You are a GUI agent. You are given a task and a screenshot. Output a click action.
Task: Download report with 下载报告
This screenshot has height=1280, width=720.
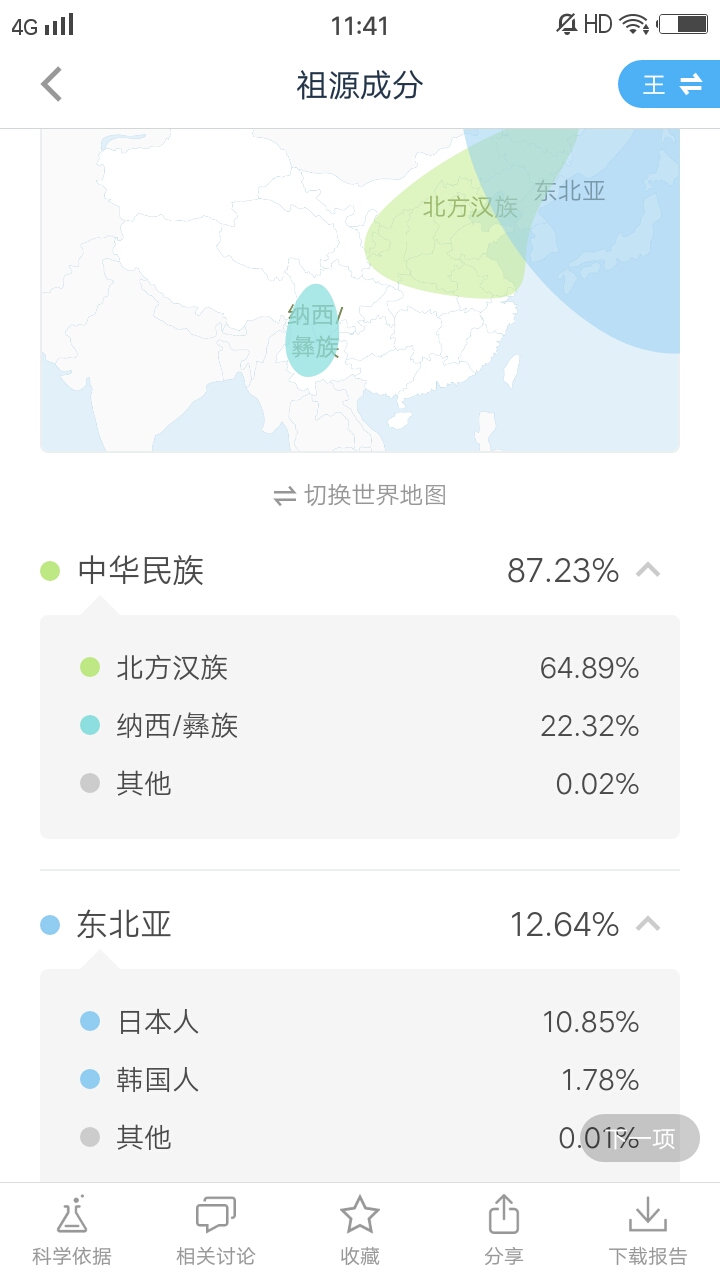pyautogui.click(x=648, y=1230)
